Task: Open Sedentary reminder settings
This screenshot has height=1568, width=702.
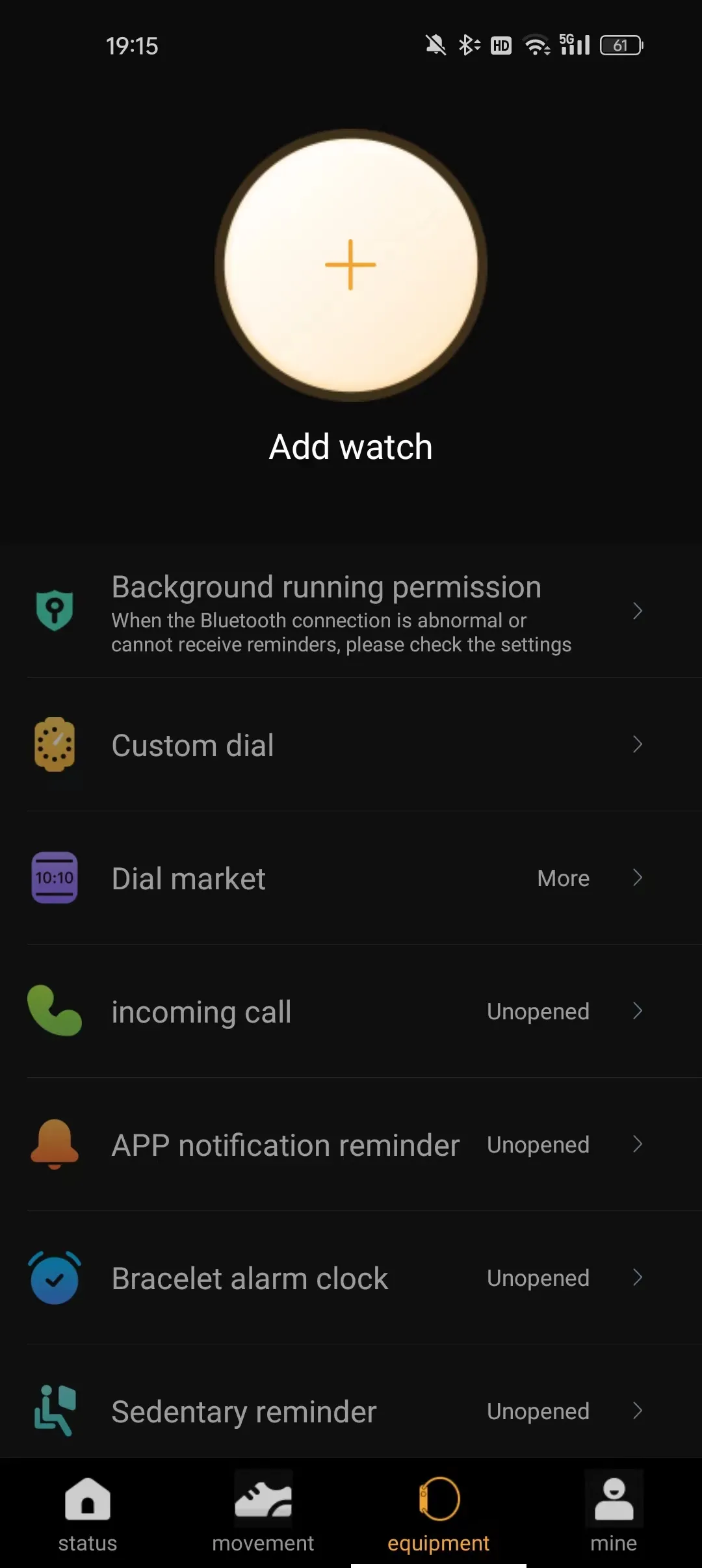Action: coord(351,1410)
